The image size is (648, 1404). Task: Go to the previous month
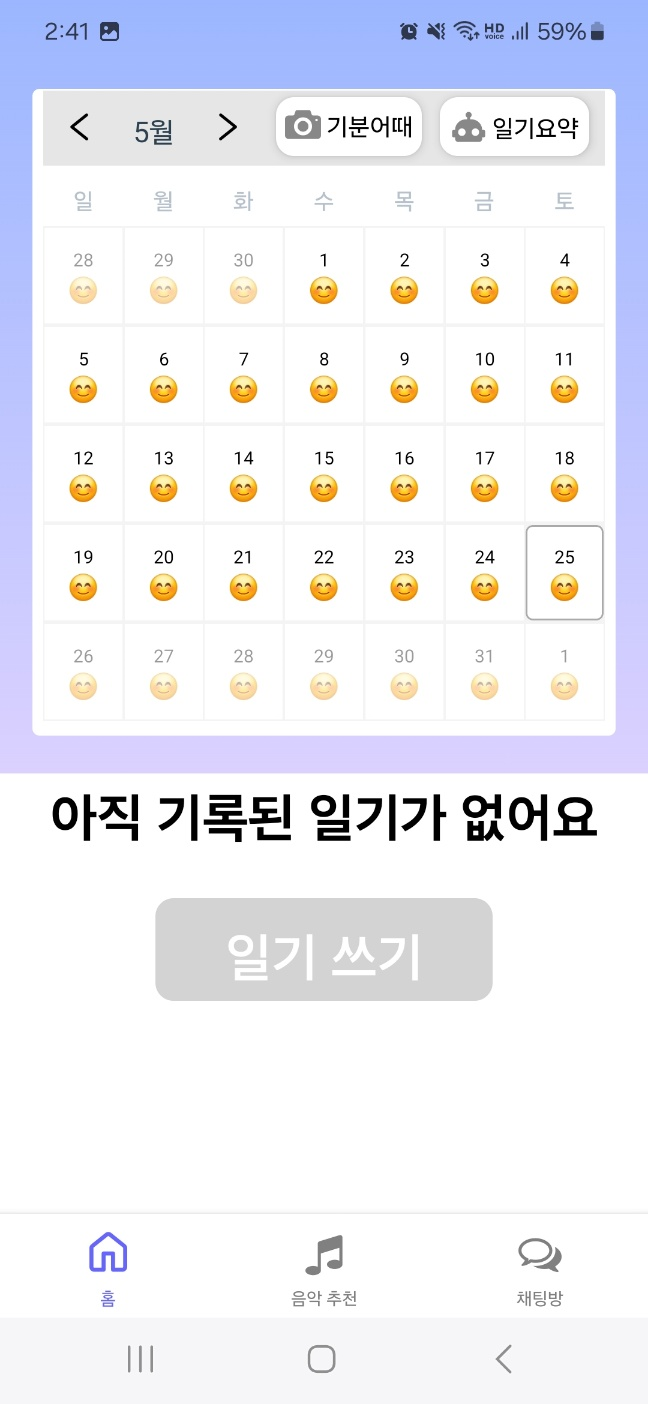80,128
